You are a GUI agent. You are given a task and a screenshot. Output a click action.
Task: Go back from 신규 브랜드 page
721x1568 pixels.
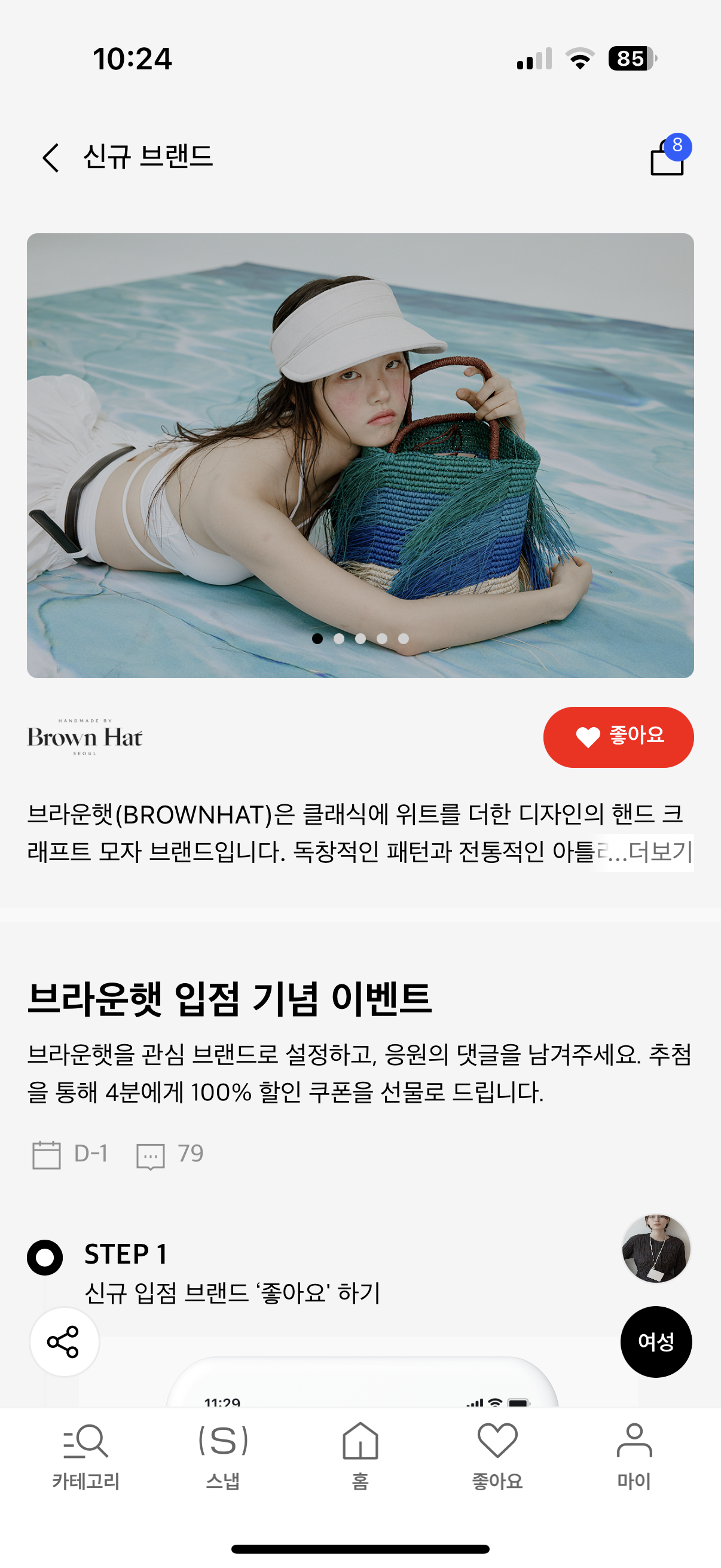click(x=51, y=158)
